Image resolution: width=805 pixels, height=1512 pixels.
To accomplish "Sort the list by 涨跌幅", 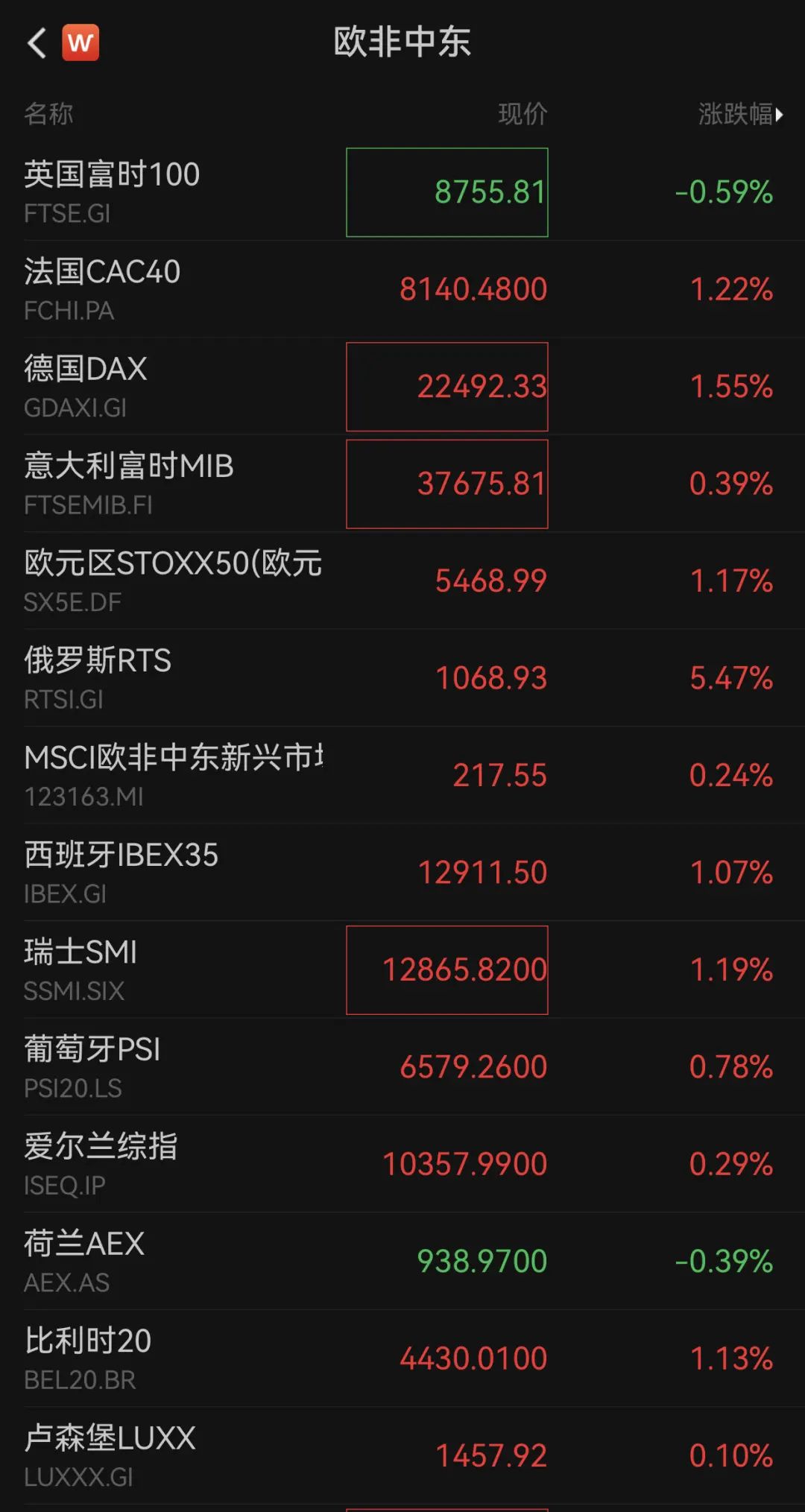I will (x=739, y=114).
